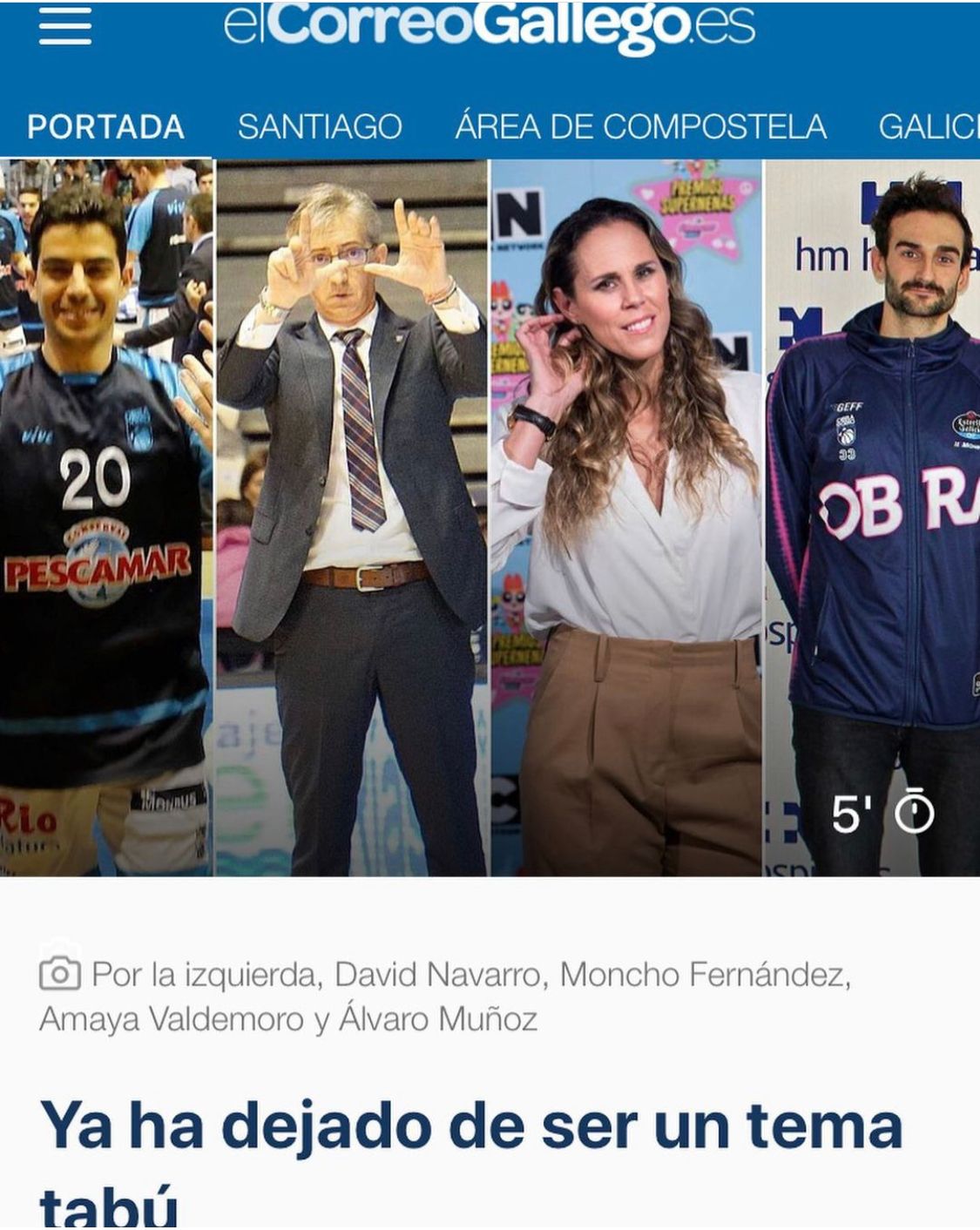Open the Área de Compostela section
The height and width of the screenshot is (1230, 980).
[640, 127]
